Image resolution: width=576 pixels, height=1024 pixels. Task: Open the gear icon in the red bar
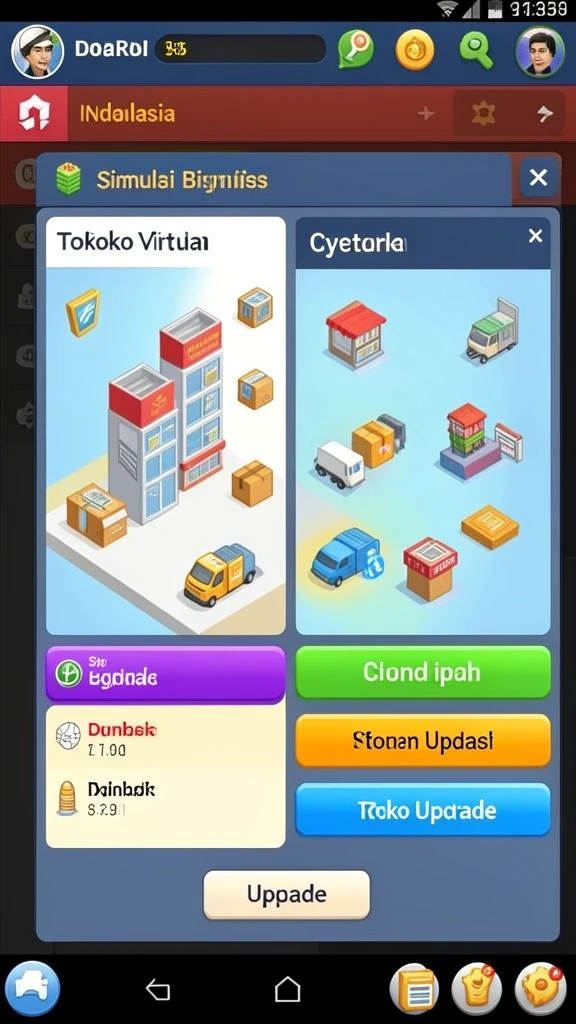tap(484, 114)
